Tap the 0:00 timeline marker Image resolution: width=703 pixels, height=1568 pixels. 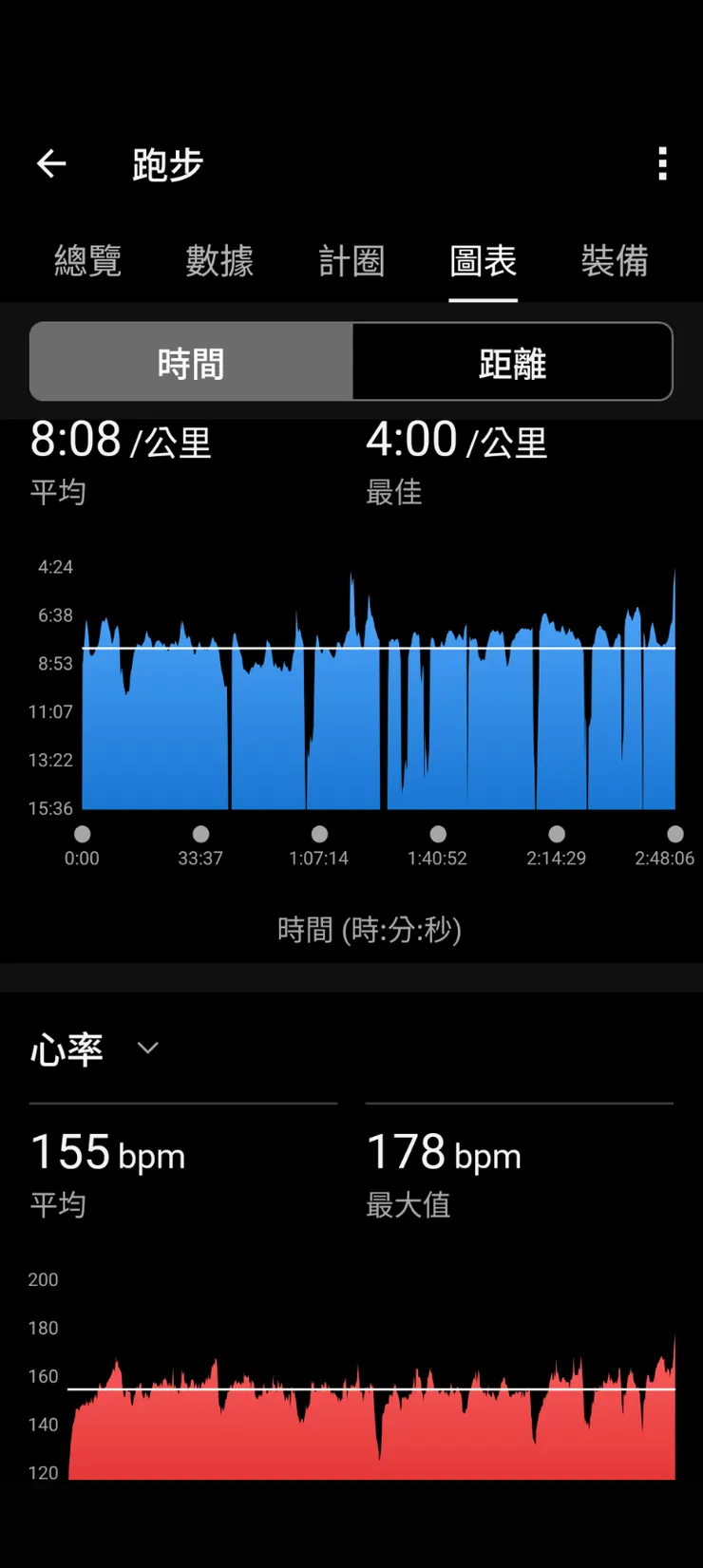pyautogui.click(x=82, y=834)
